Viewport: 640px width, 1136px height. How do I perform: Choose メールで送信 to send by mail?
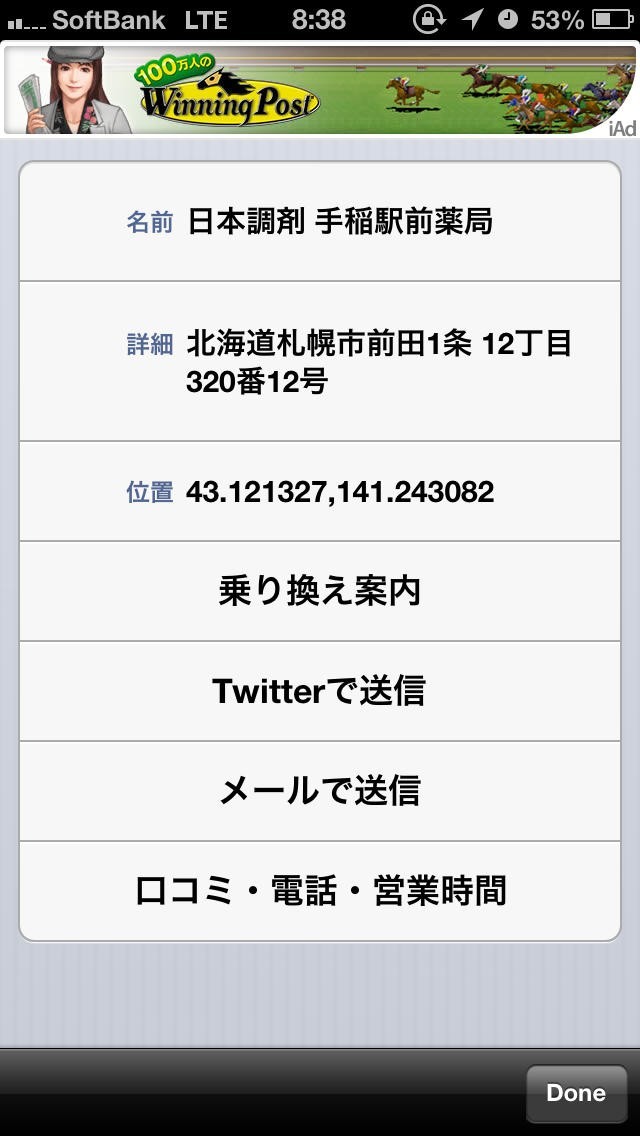(320, 791)
